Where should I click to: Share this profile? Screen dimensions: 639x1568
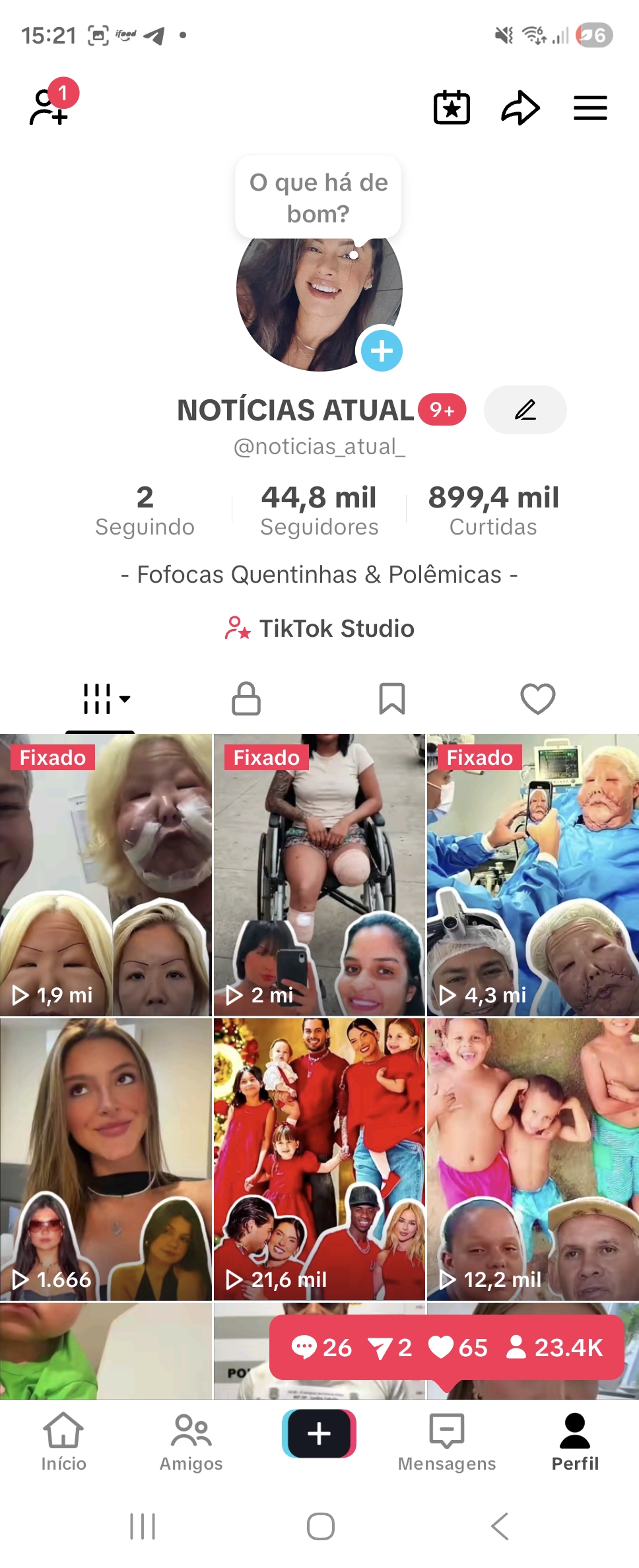(x=520, y=108)
